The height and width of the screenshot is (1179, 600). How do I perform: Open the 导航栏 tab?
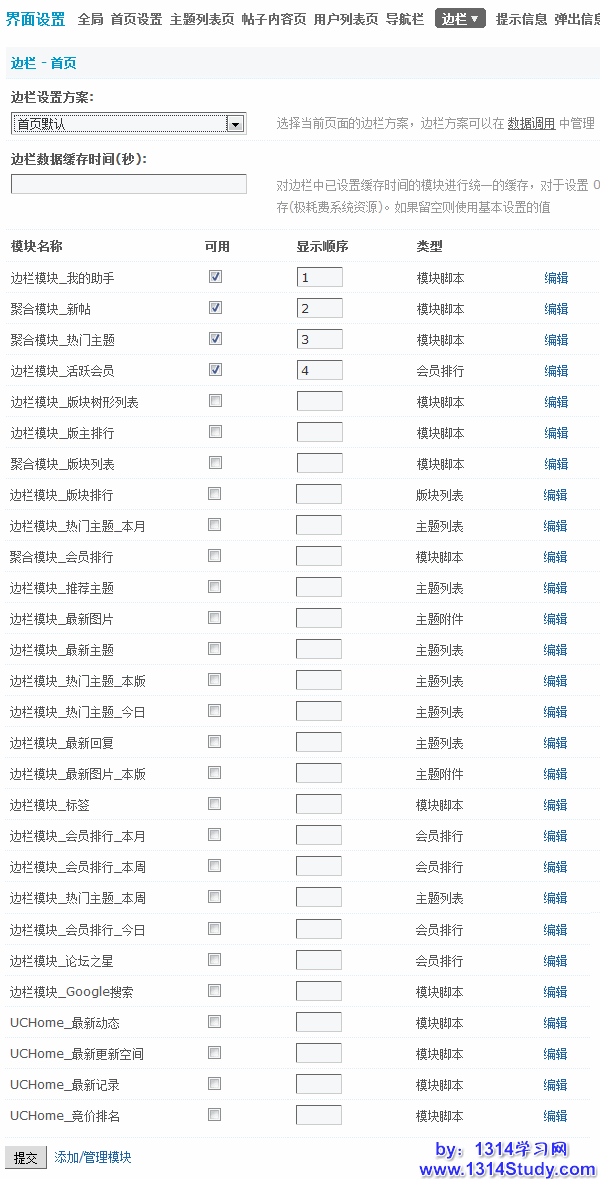pyautogui.click(x=405, y=19)
